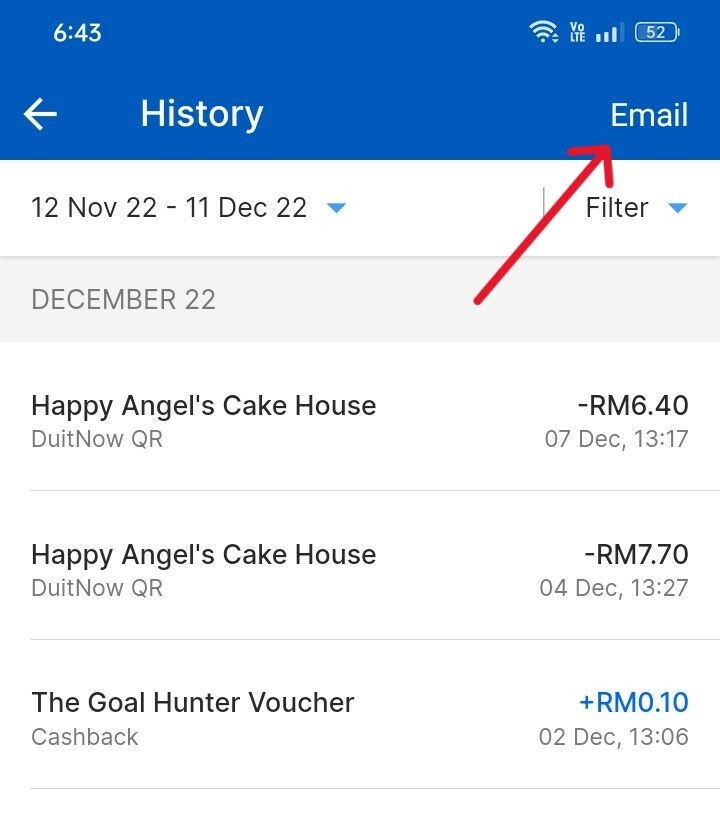
Task: View the 04 Dec Happy Angel's transaction
Action: point(360,569)
